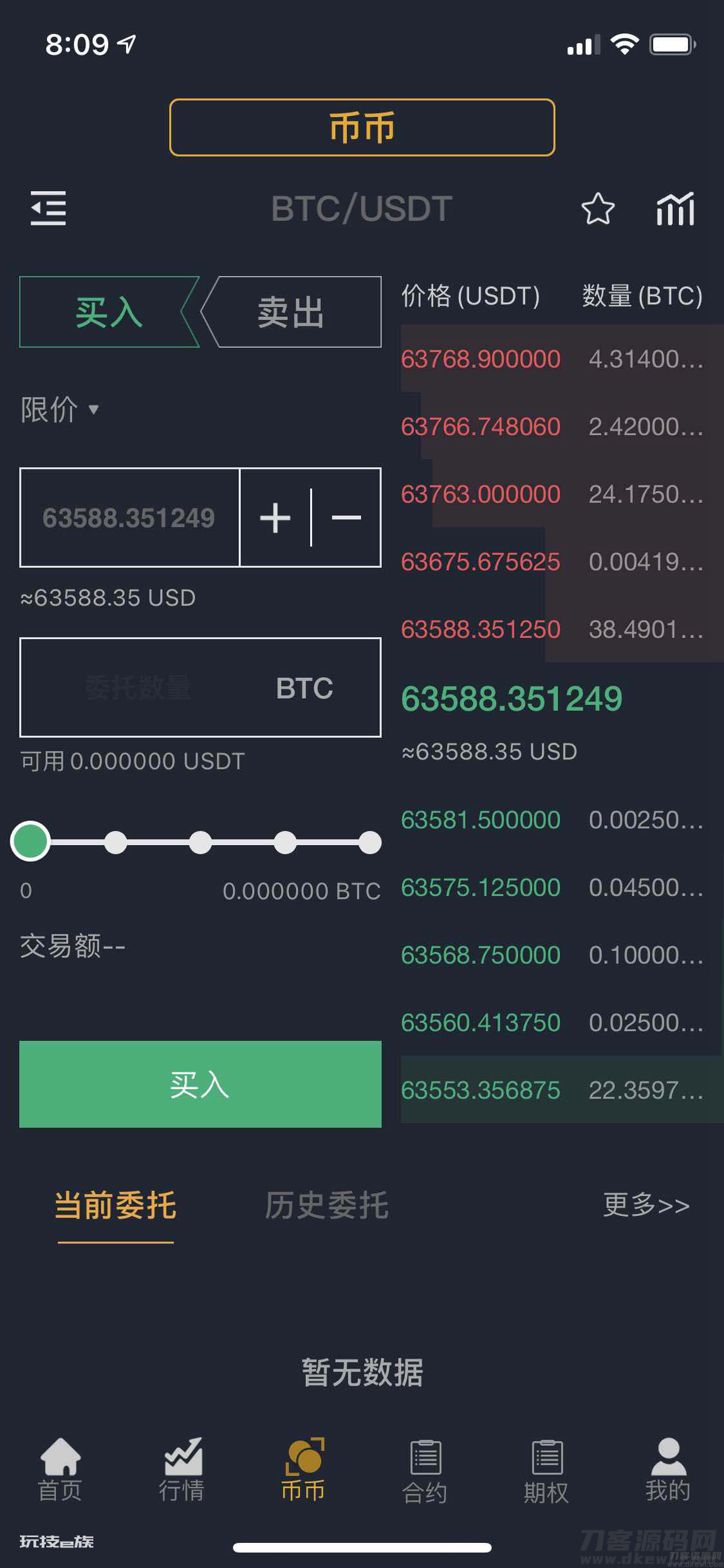
Task: Switch to the 卖出 (sell) tab
Action: [292, 312]
